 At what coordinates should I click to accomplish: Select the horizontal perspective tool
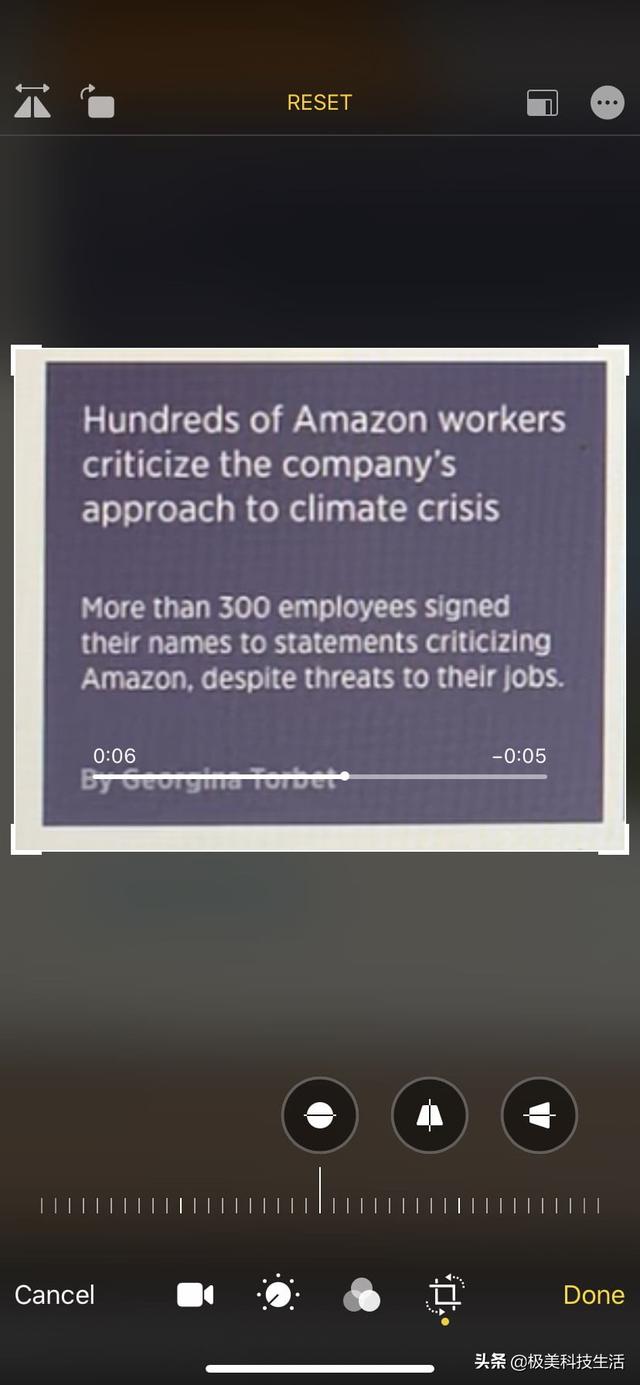coord(539,1115)
